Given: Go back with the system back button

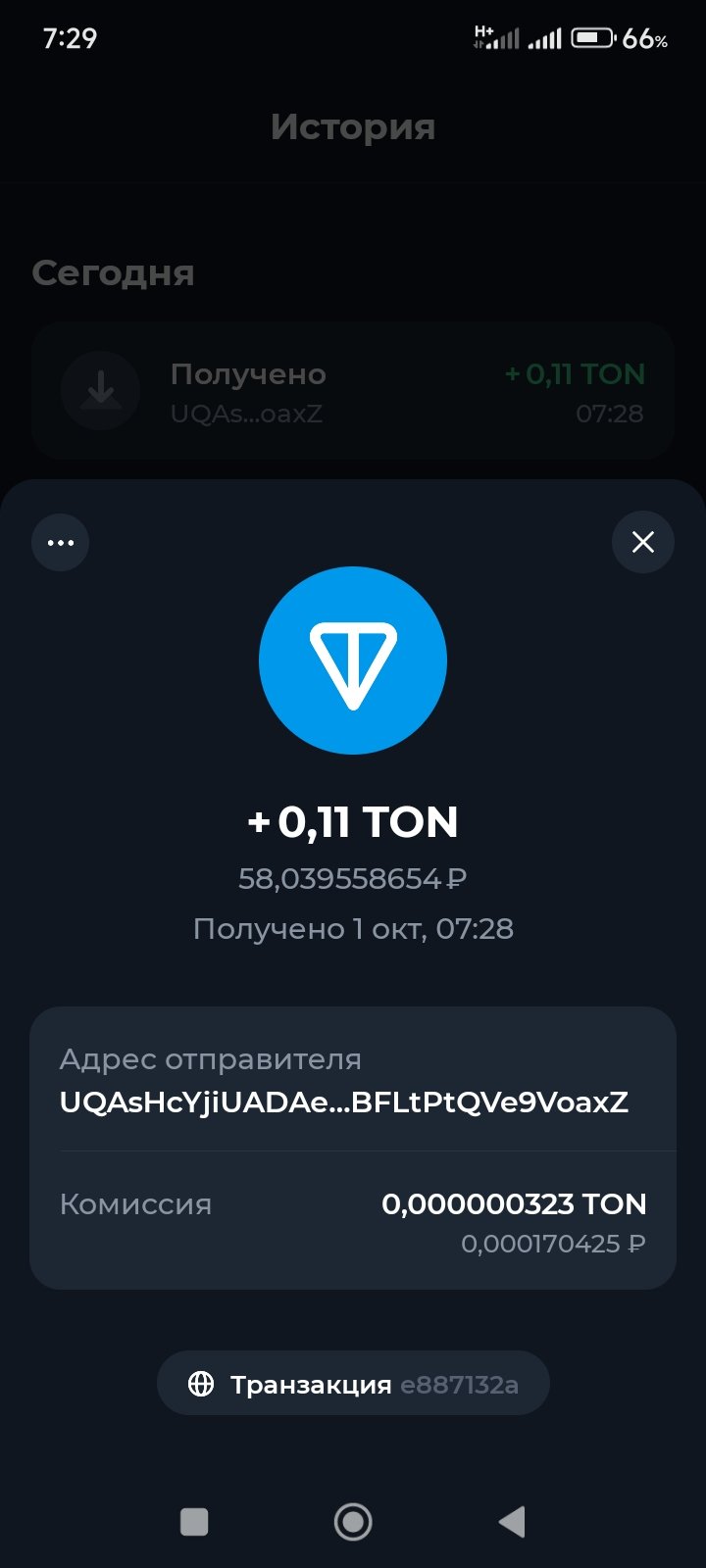Looking at the screenshot, I should click(512, 1522).
